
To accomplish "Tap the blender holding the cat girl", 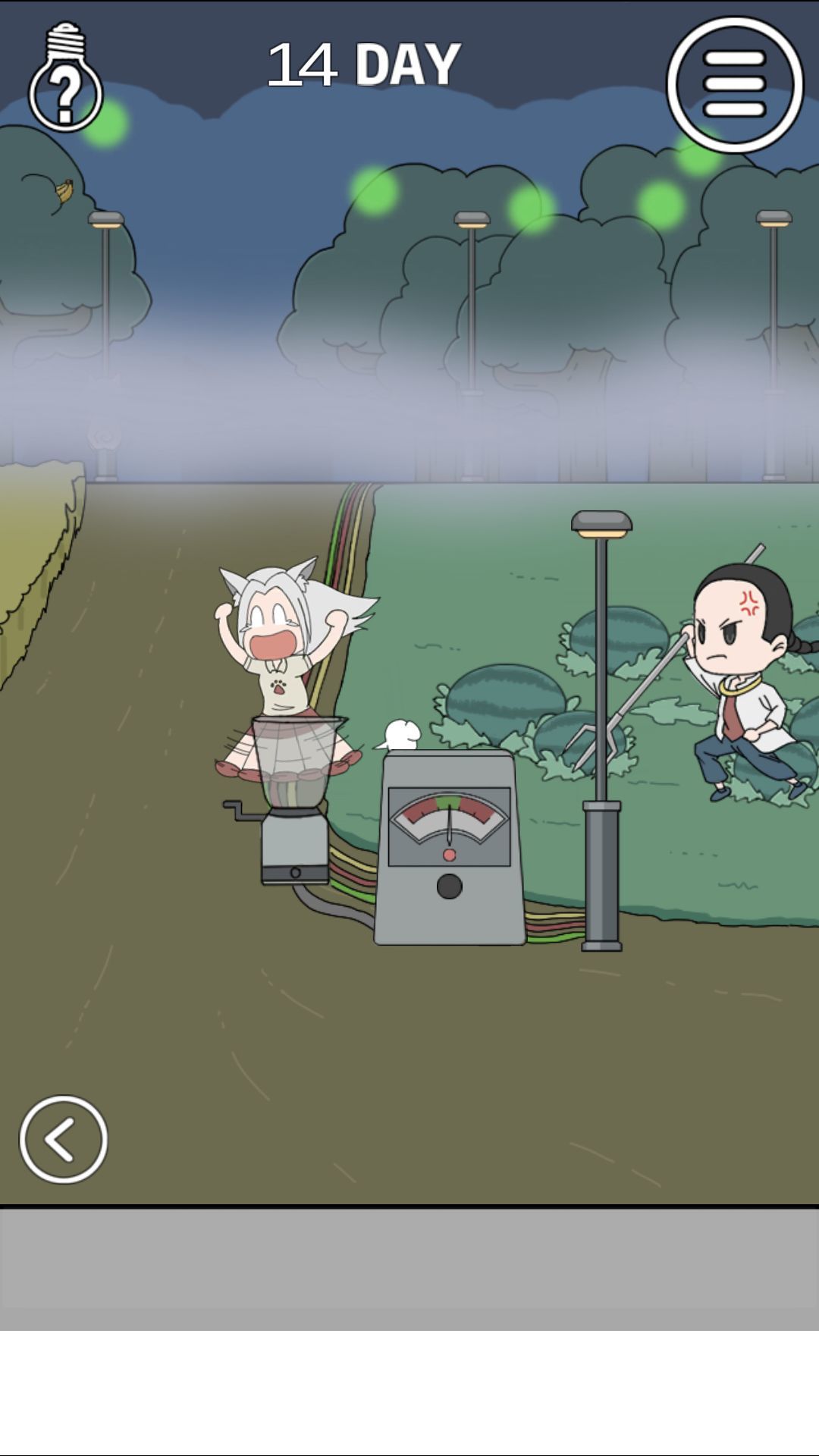I will pos(288,800).
